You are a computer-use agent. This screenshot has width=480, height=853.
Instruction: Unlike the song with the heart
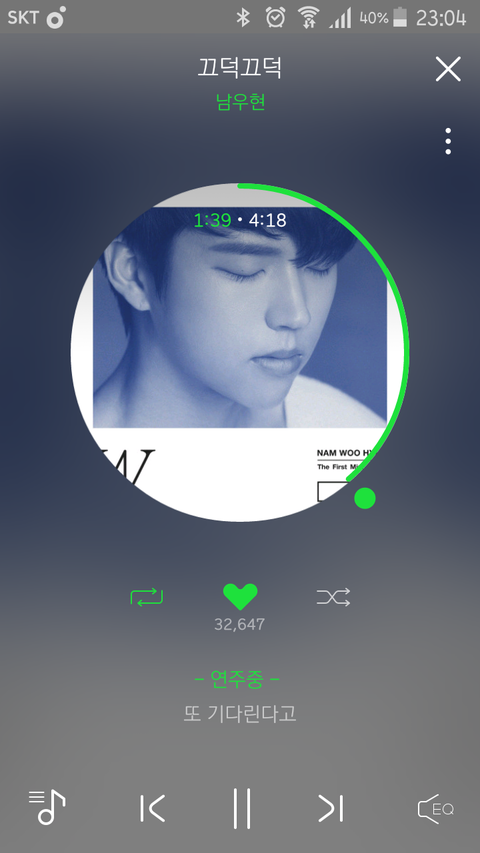coord(240,597)
